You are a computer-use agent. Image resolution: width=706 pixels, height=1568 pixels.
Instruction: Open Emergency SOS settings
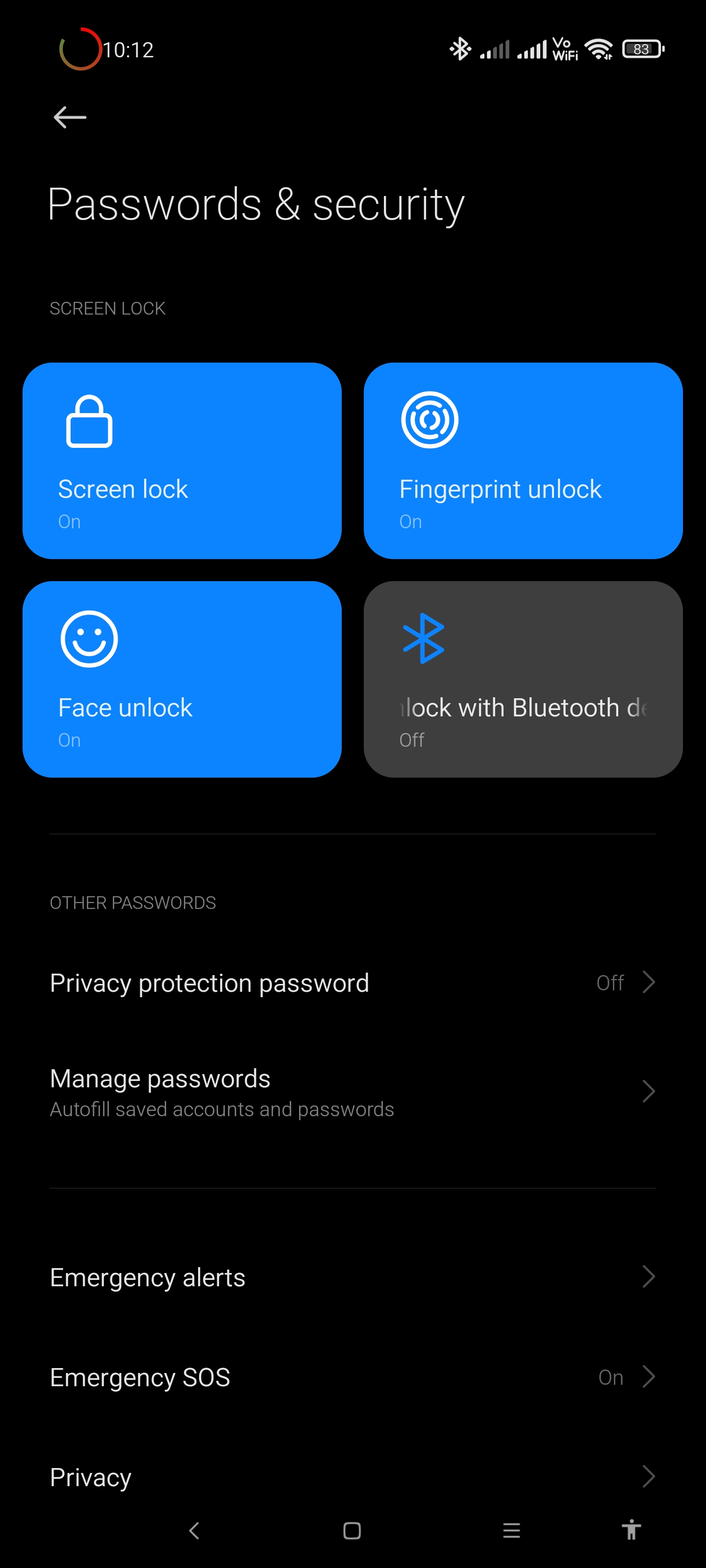353,1377
